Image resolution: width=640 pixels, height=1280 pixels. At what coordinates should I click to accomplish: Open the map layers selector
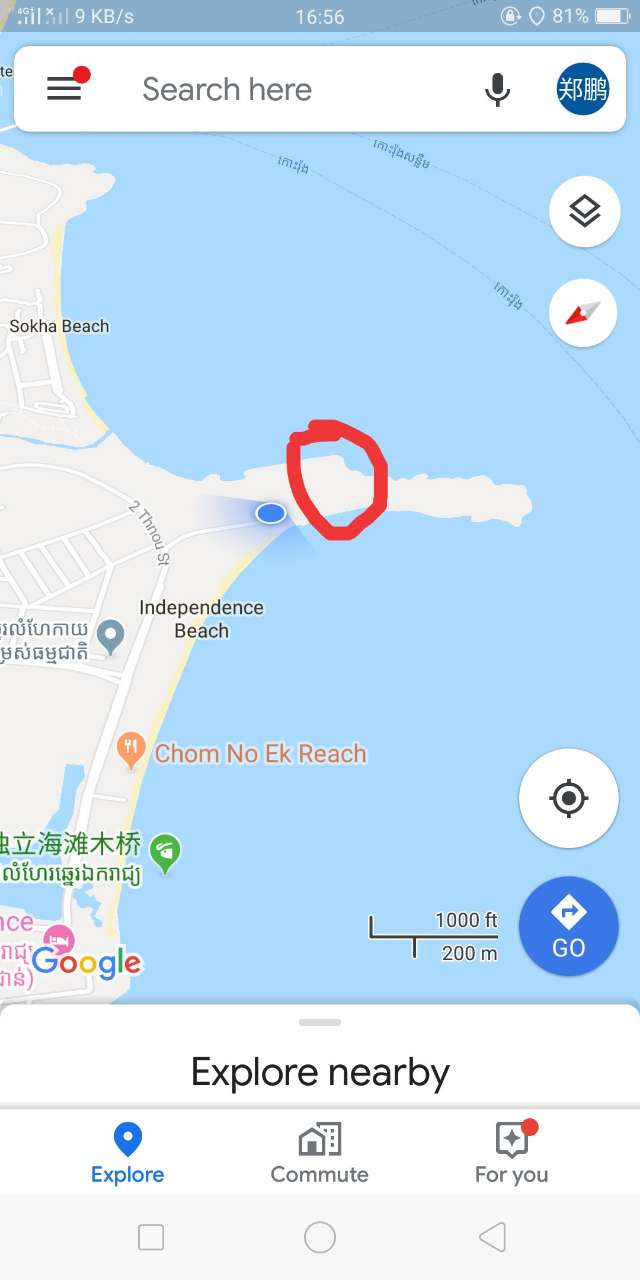tap(583, 211)
